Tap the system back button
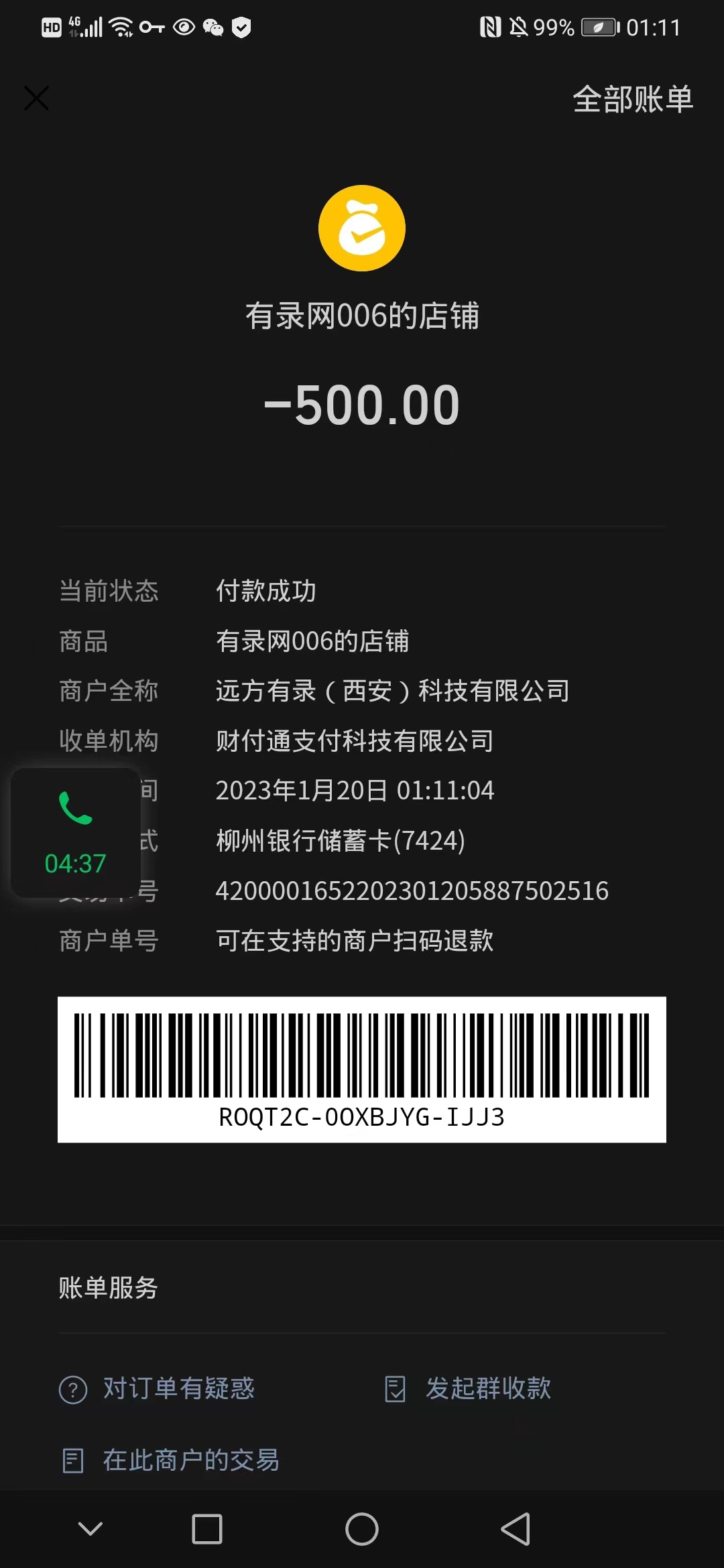Image resolution: width=724 pixels, height=1568 pixels. pyautogui.click(x=516, y=1529)
